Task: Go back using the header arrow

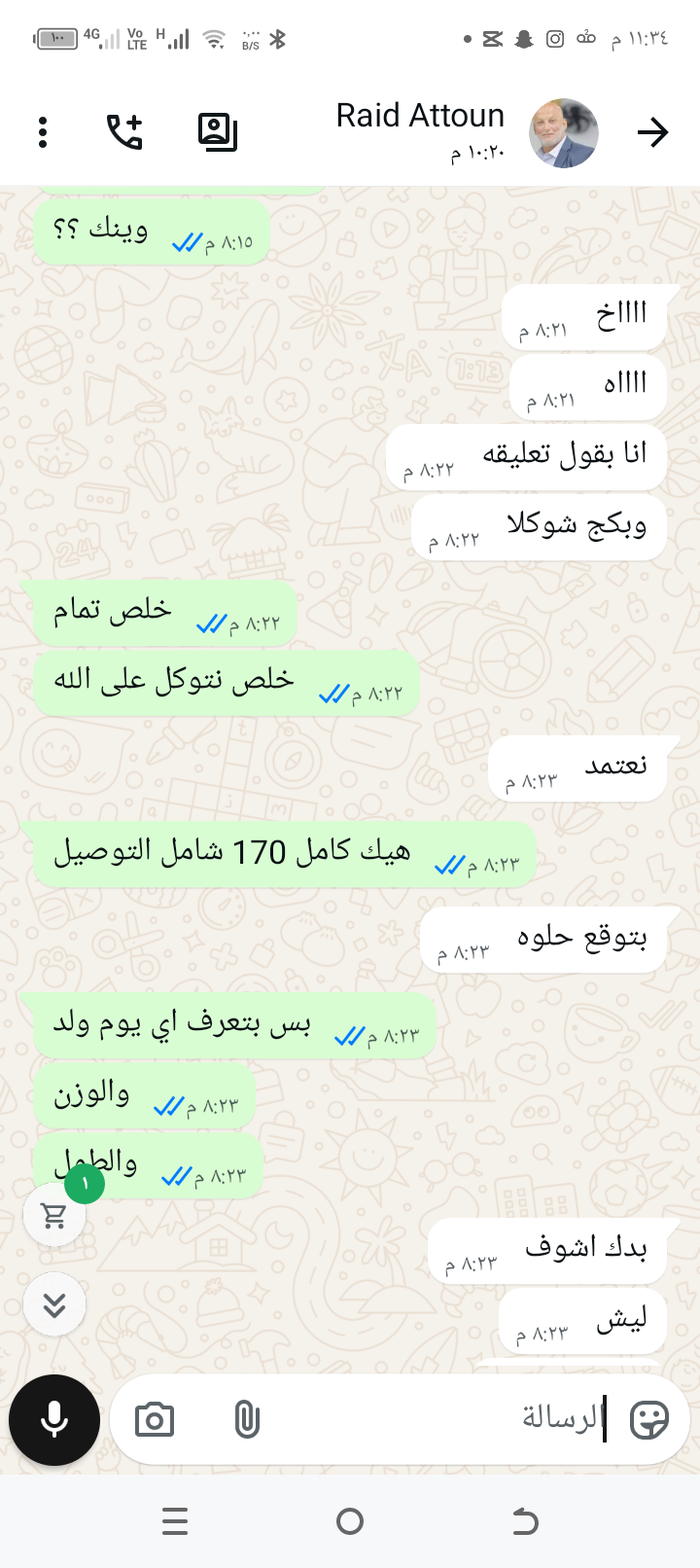Action: [x=652, y=132]
